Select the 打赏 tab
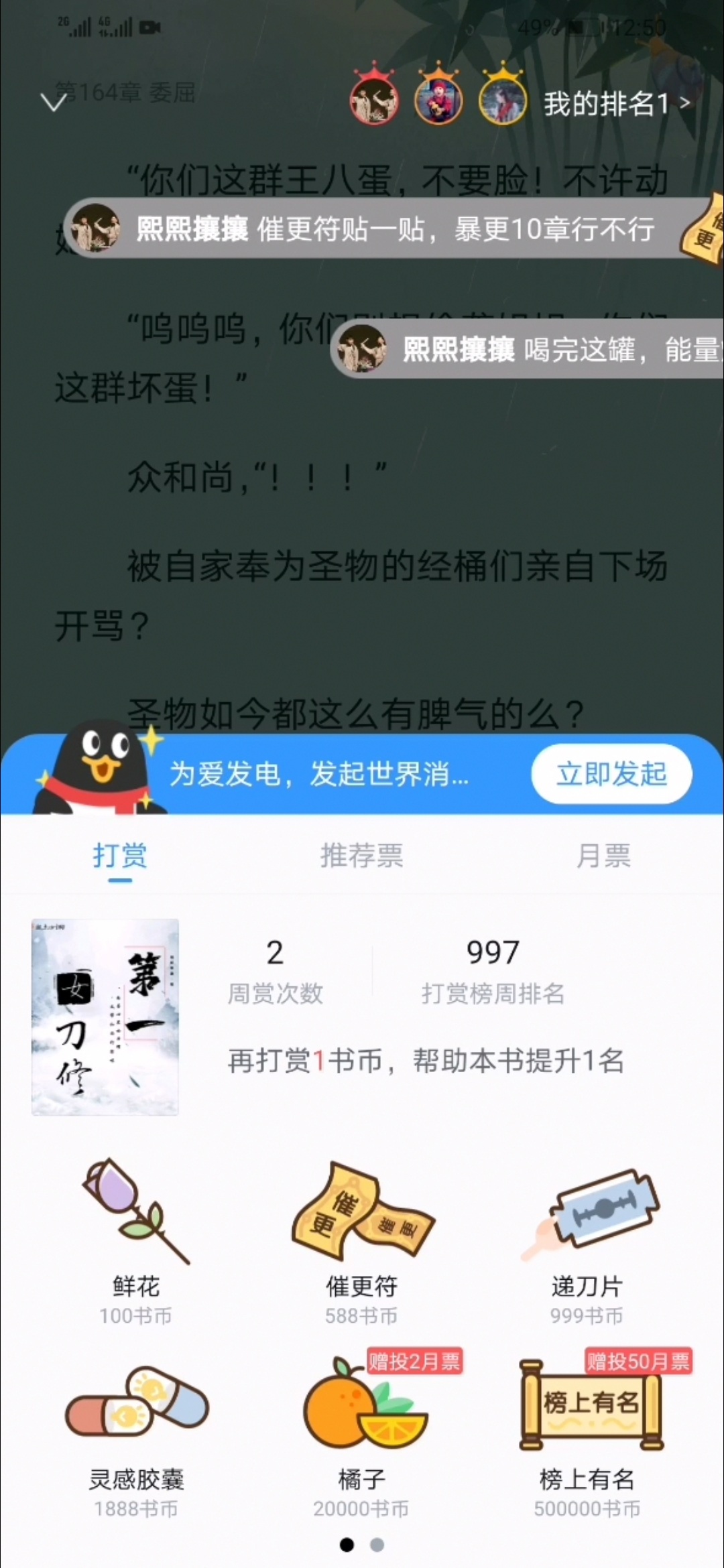The height and width of the screenshot is (1568, 724). coord(120,856)
